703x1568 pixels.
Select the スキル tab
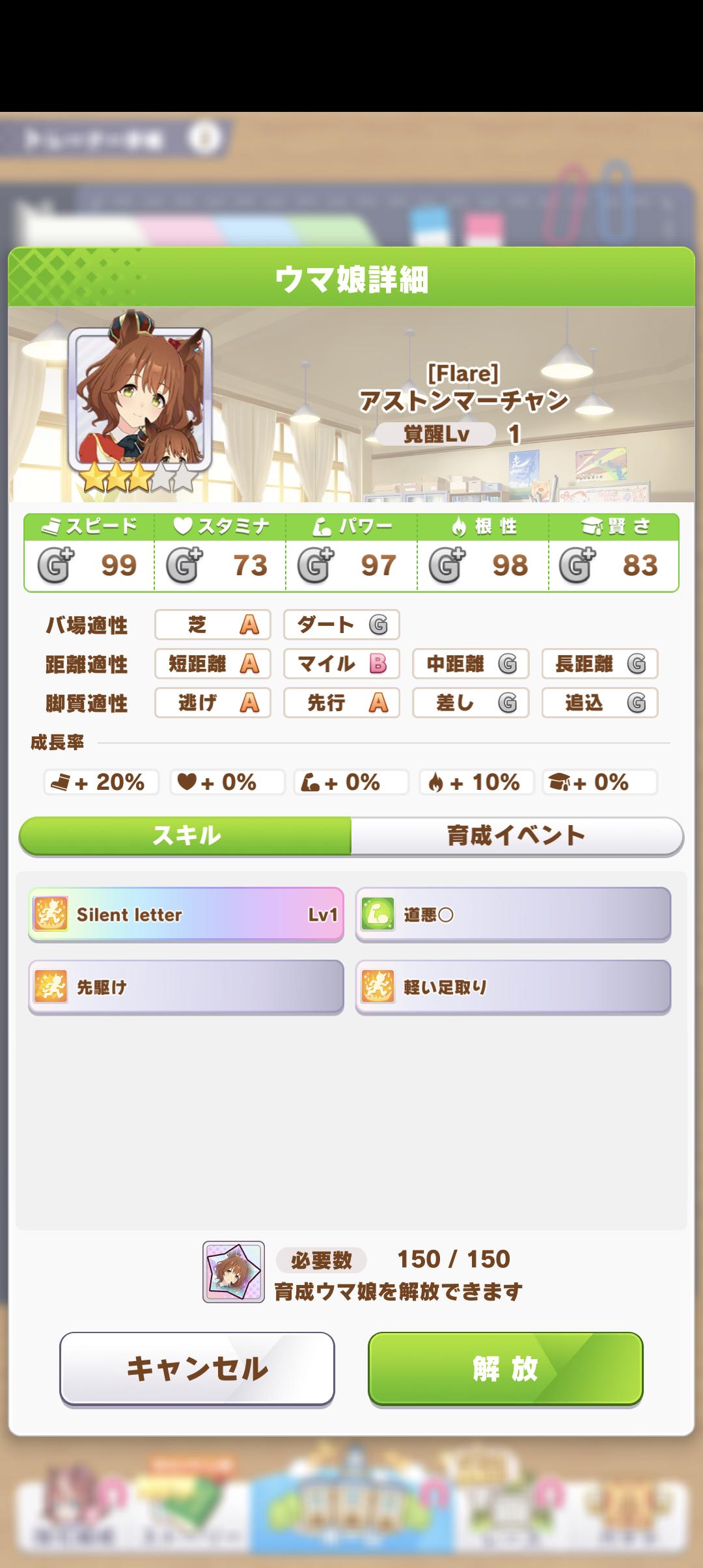186,835
